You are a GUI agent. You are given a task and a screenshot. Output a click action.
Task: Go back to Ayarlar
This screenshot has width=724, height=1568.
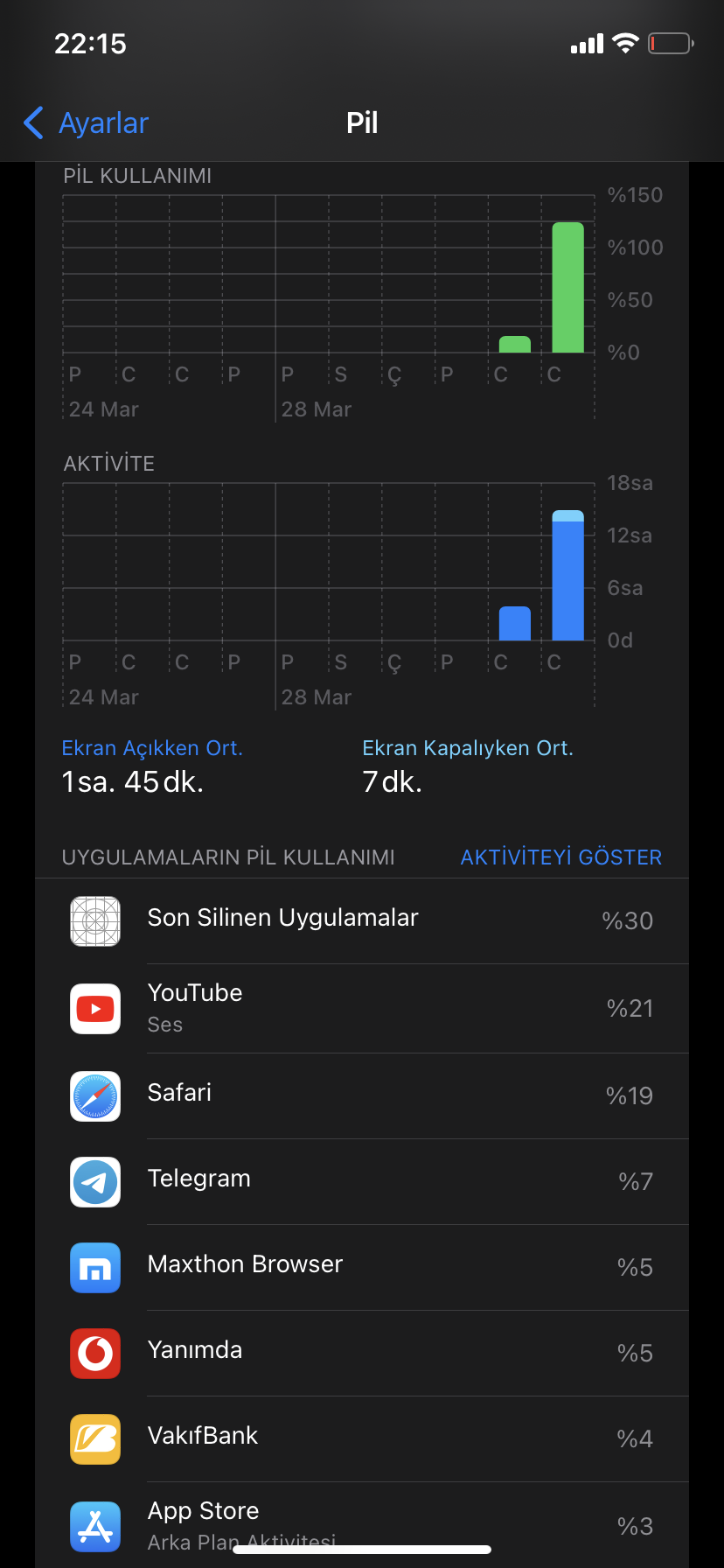point(86,122)
